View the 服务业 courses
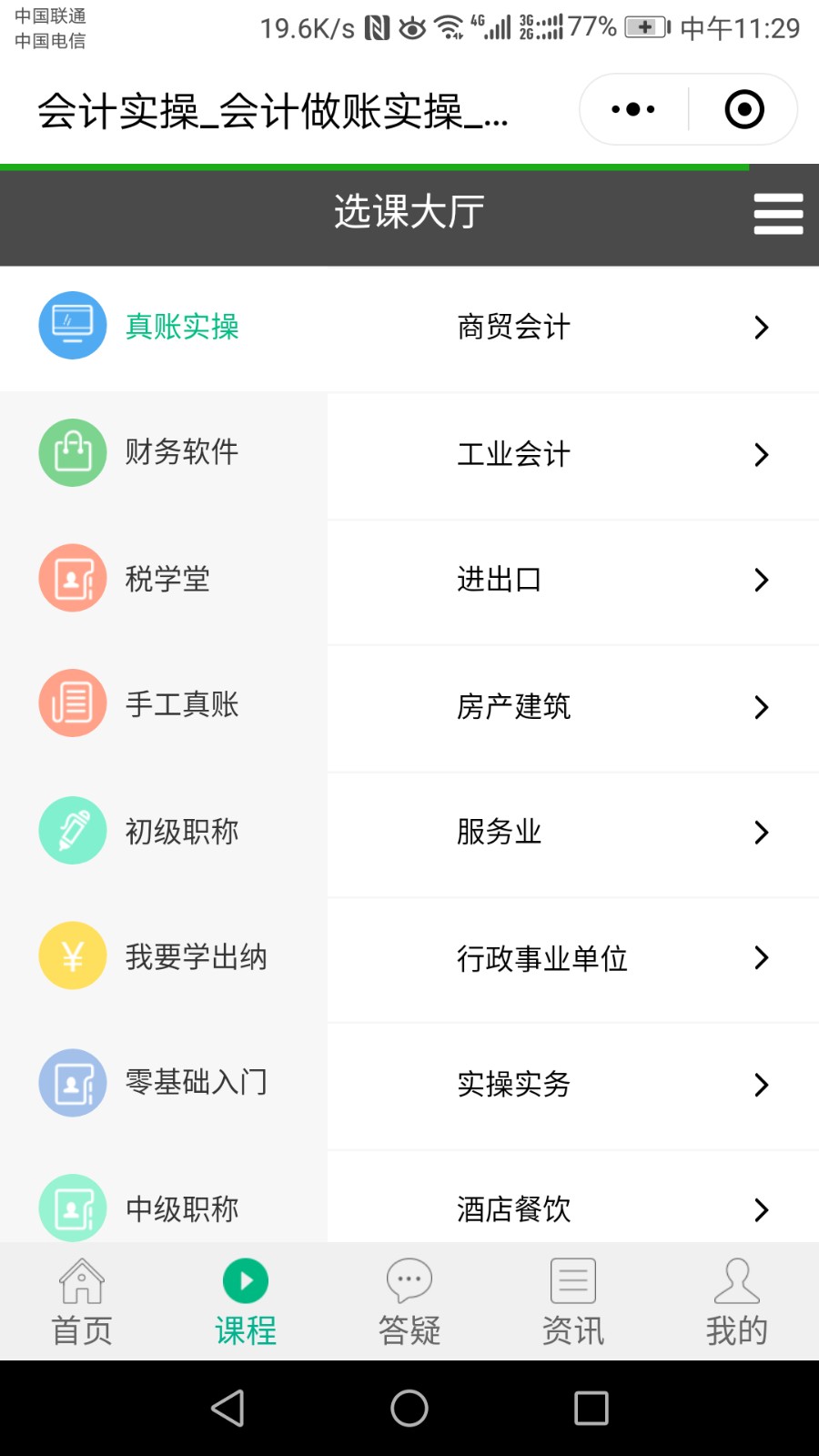Image resolution: width=819 pixels, height=1456 pixels. [x=573, y=833]
